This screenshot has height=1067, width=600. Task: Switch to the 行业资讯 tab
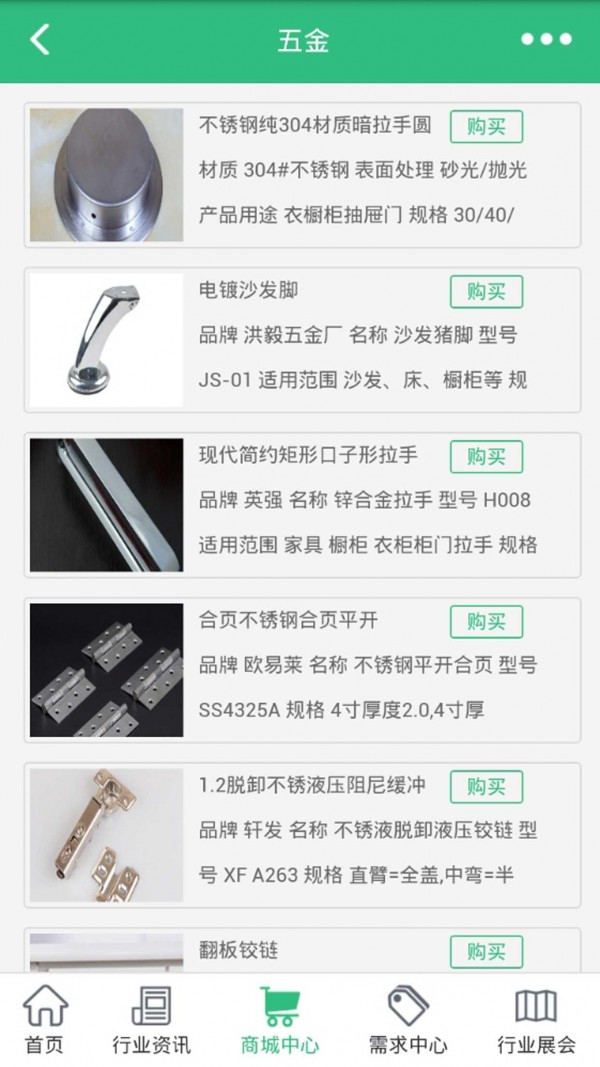[x=151, y=1020]
